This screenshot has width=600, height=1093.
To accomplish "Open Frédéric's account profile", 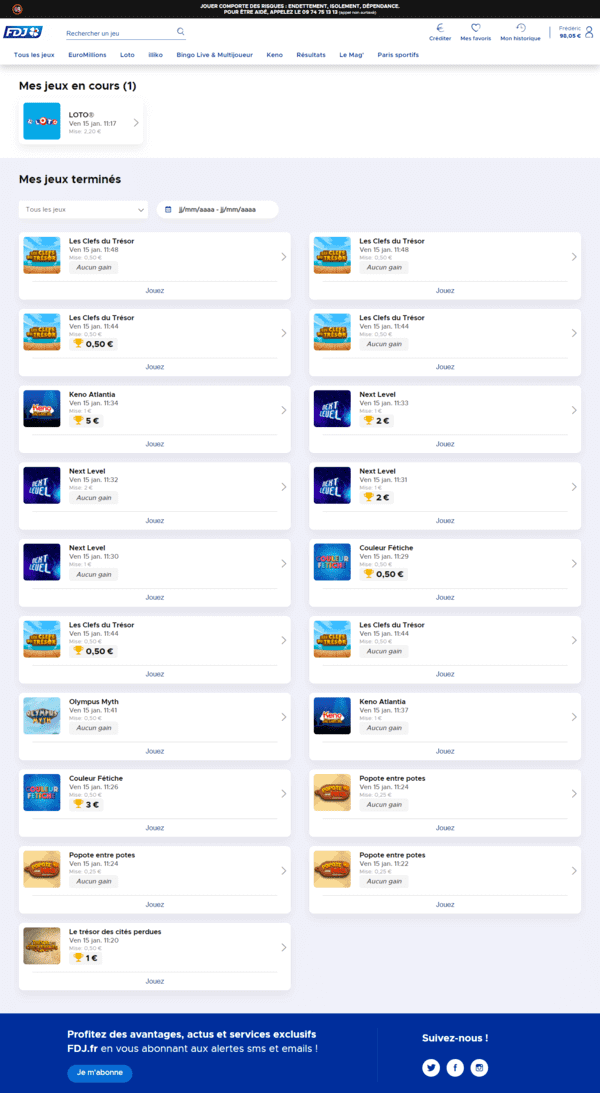I will coord(576,32).
